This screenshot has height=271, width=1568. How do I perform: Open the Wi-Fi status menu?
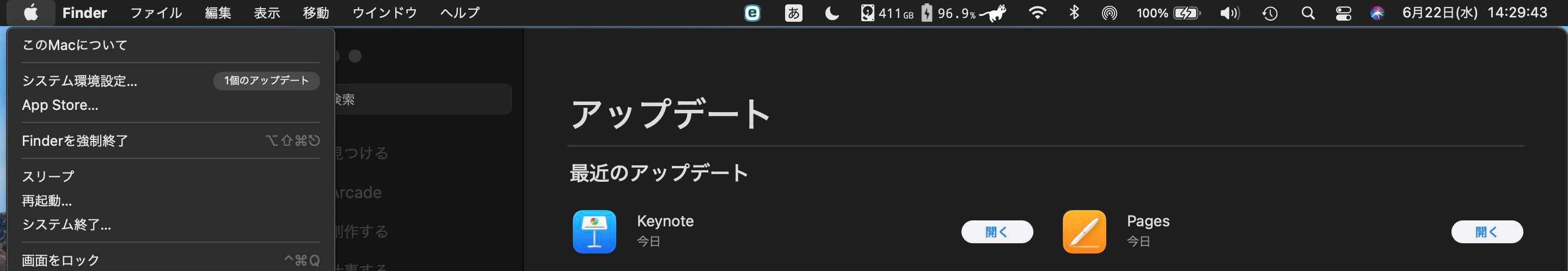coord(1037,13)
